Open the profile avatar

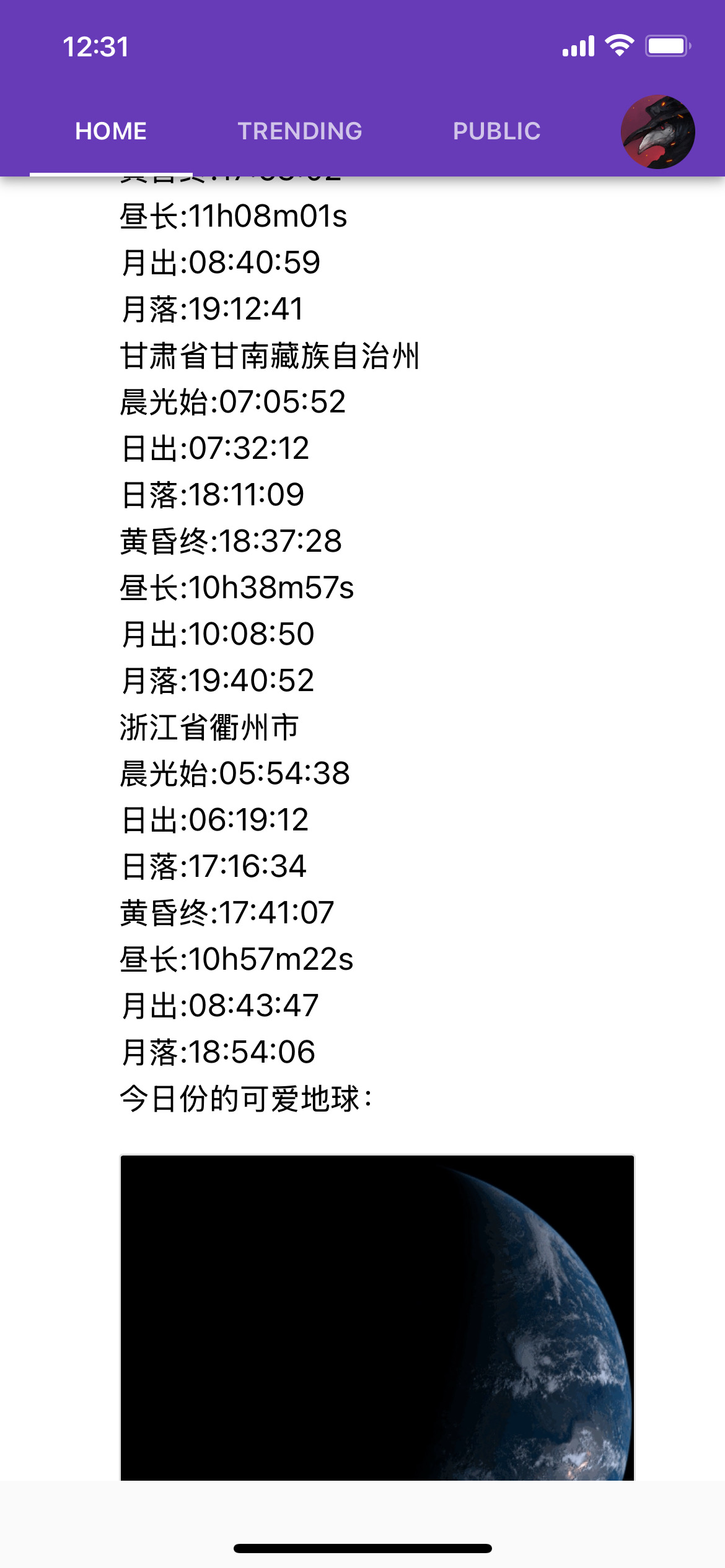(657, 132)
